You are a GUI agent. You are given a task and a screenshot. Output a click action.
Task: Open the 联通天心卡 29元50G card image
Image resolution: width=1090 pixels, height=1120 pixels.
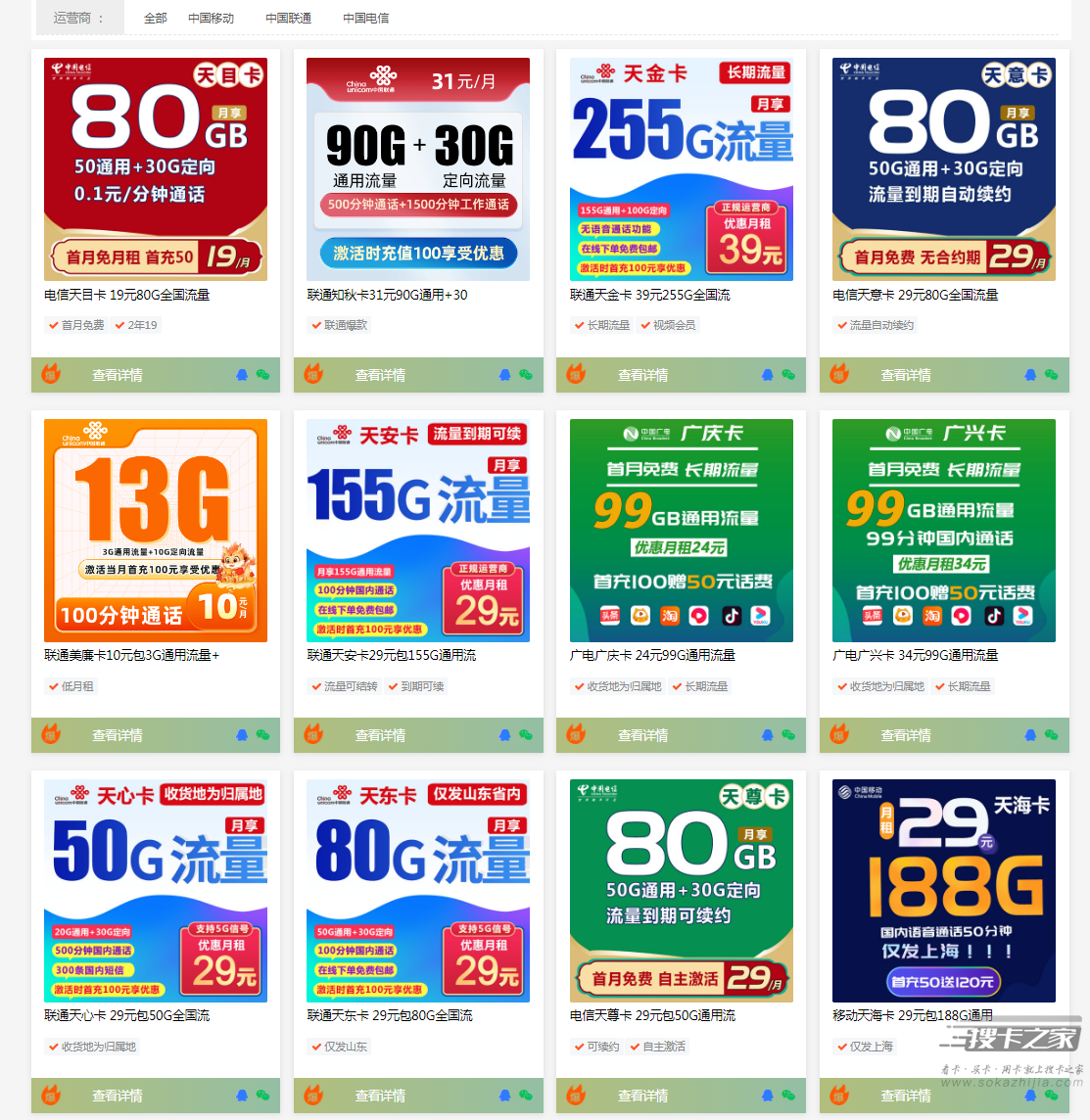pyautogui.click(x=156, y=891)
